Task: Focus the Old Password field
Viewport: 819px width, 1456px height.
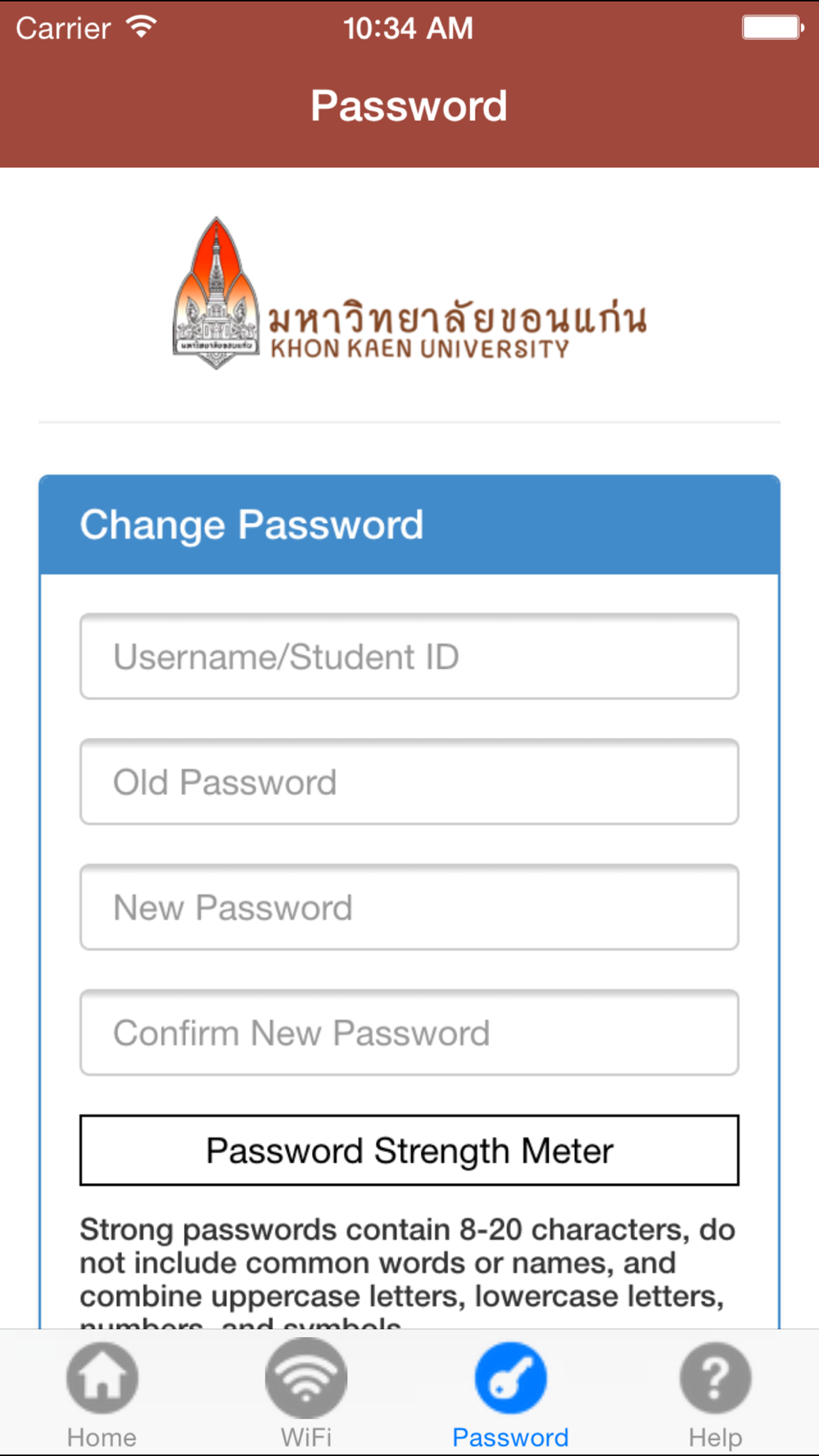Action: 409,782
